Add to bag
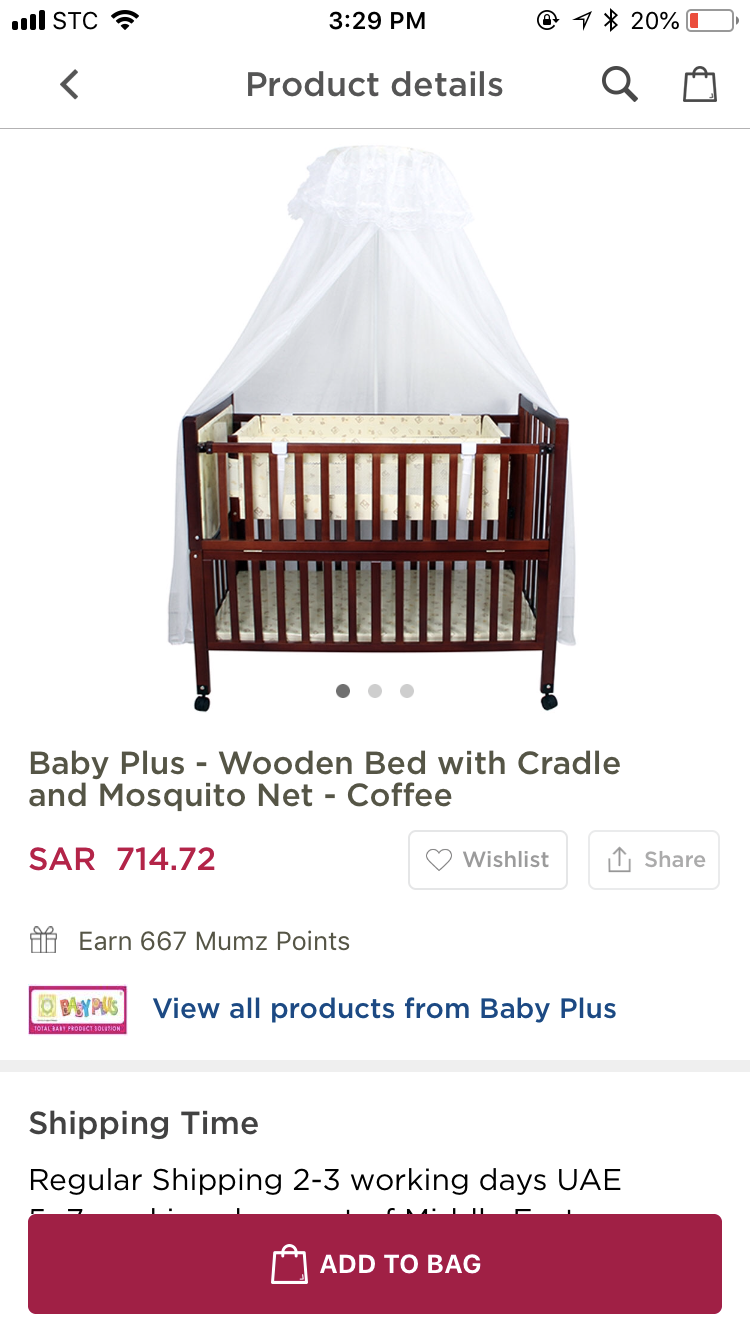 375,1264
